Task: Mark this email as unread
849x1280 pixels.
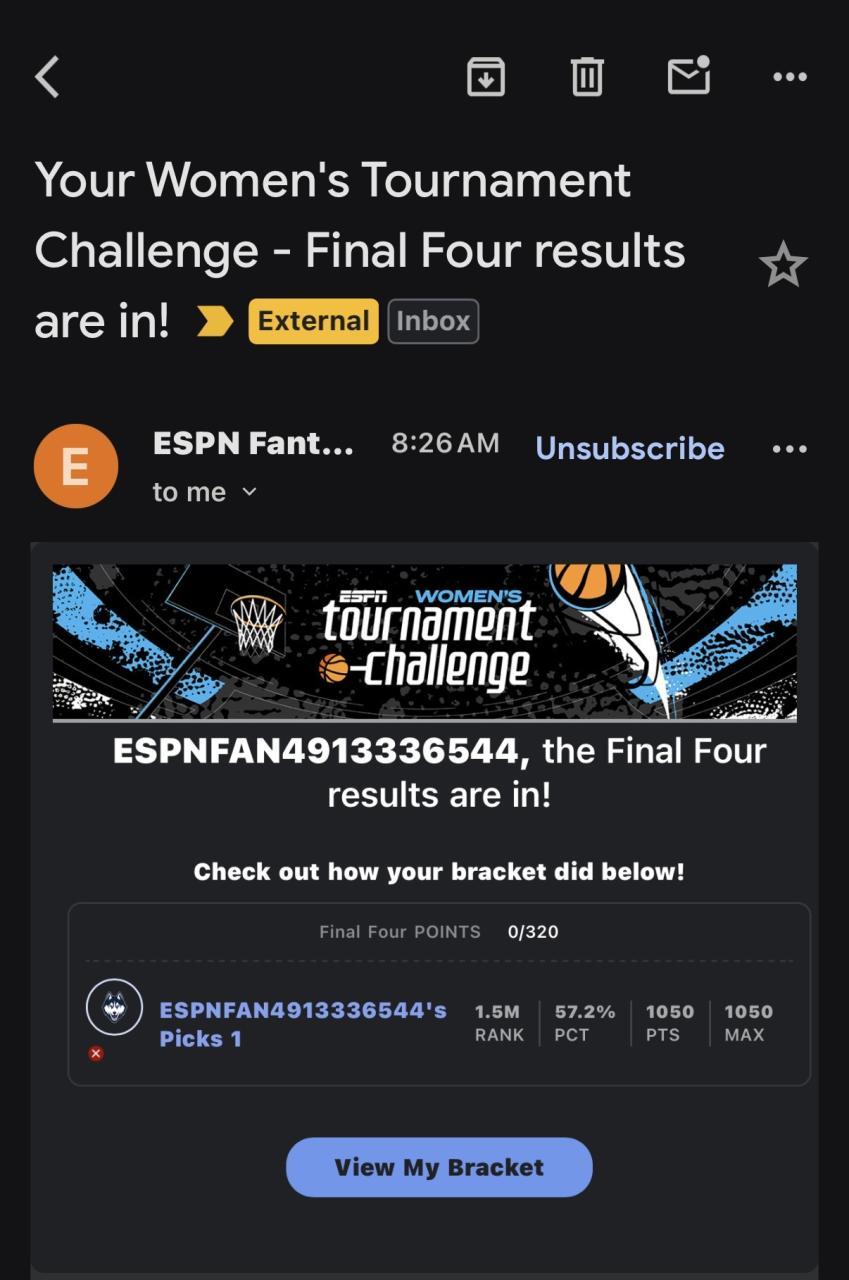Action: (689, 76)
